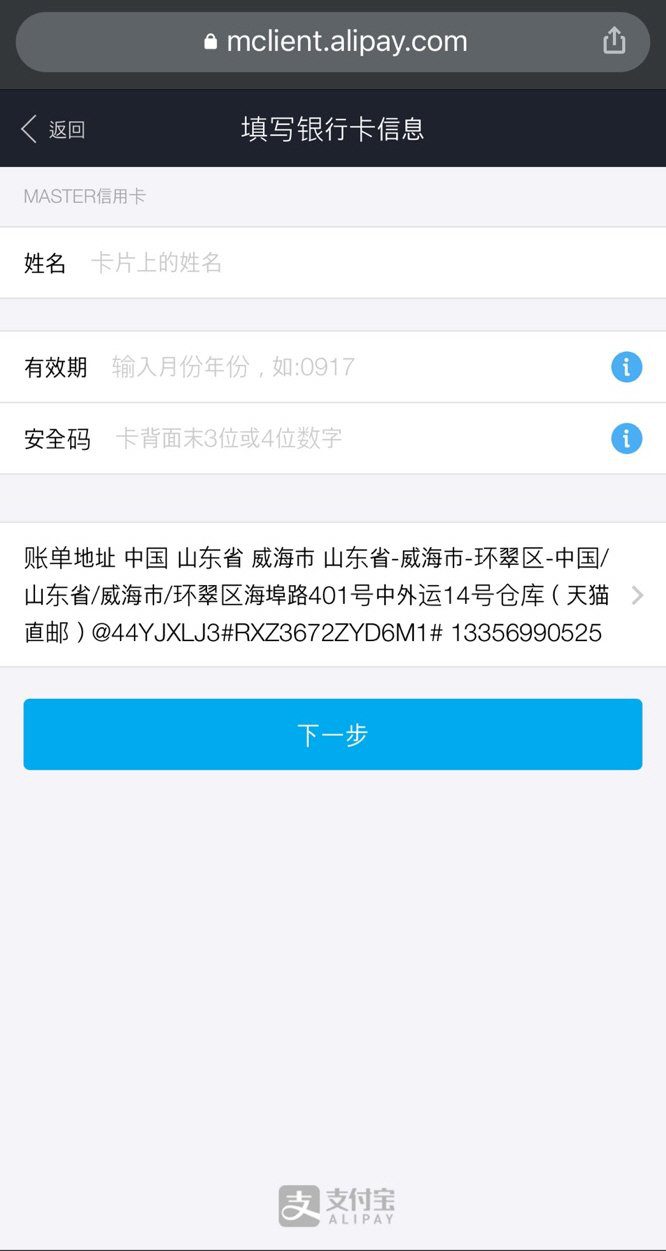Go back with the 返回 arrow
This screenshot has width=666, height=1251.
(x=52, y=129)
